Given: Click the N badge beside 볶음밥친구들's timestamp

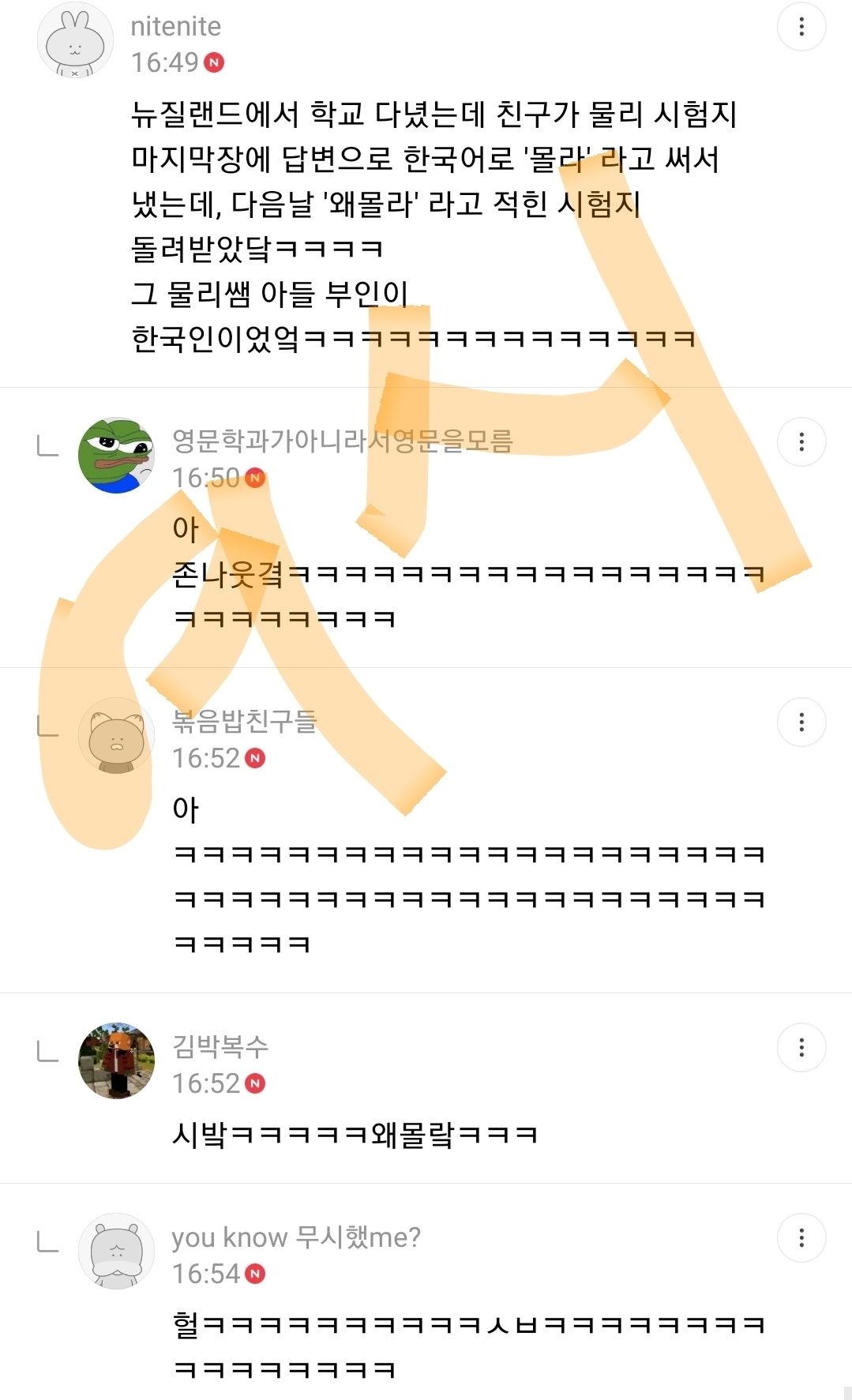Looking at the screenshot, I should point(254,756).
